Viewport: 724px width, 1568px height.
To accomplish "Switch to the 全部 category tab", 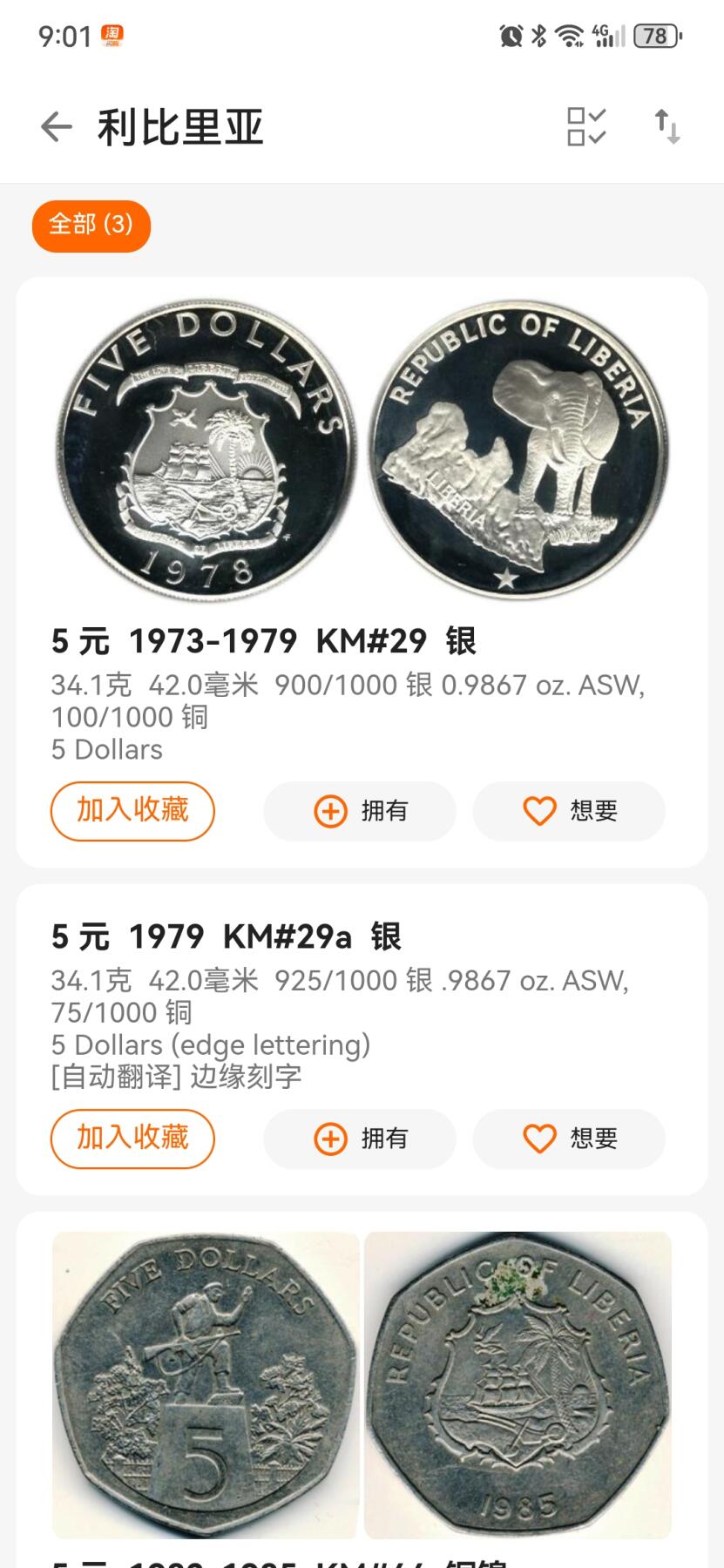I will pos(91,226).
